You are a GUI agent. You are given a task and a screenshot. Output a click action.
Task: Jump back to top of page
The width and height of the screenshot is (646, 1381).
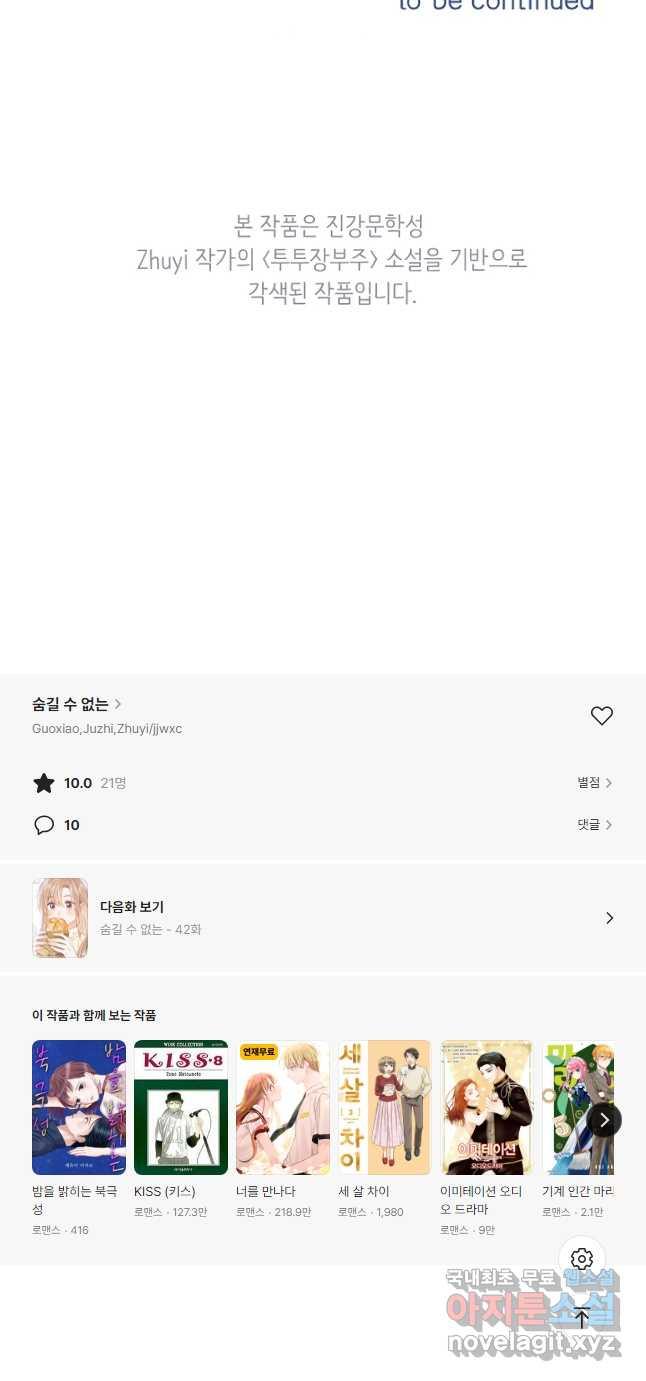(x=582, y=1318)
